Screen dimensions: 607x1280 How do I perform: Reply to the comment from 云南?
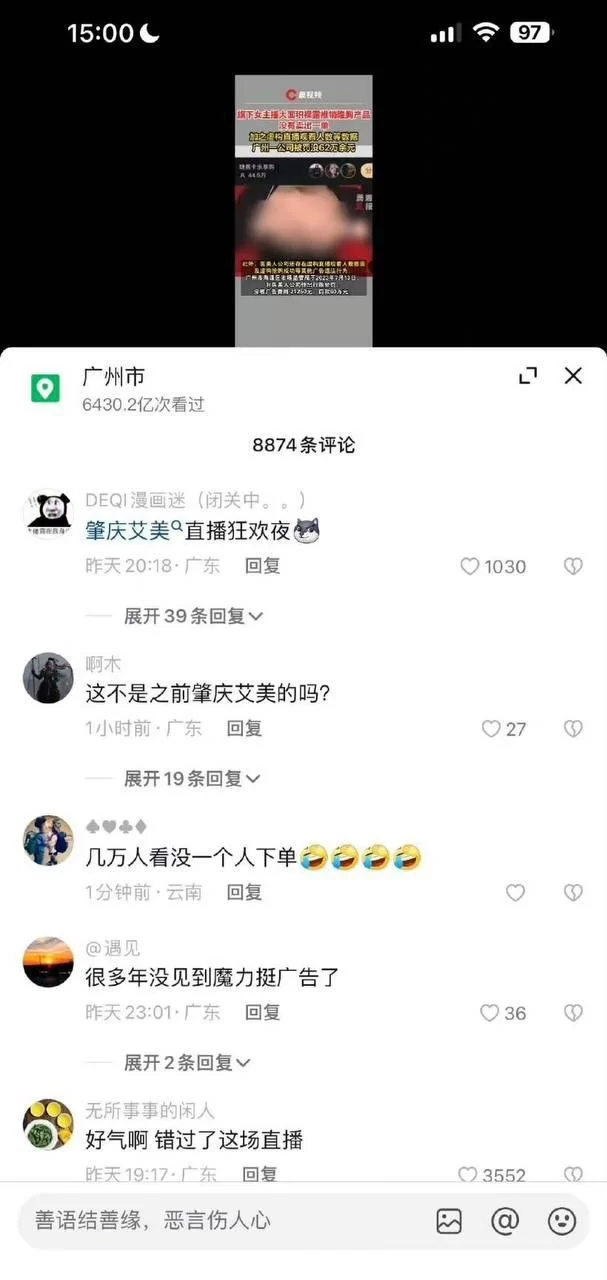pos(244,892)
